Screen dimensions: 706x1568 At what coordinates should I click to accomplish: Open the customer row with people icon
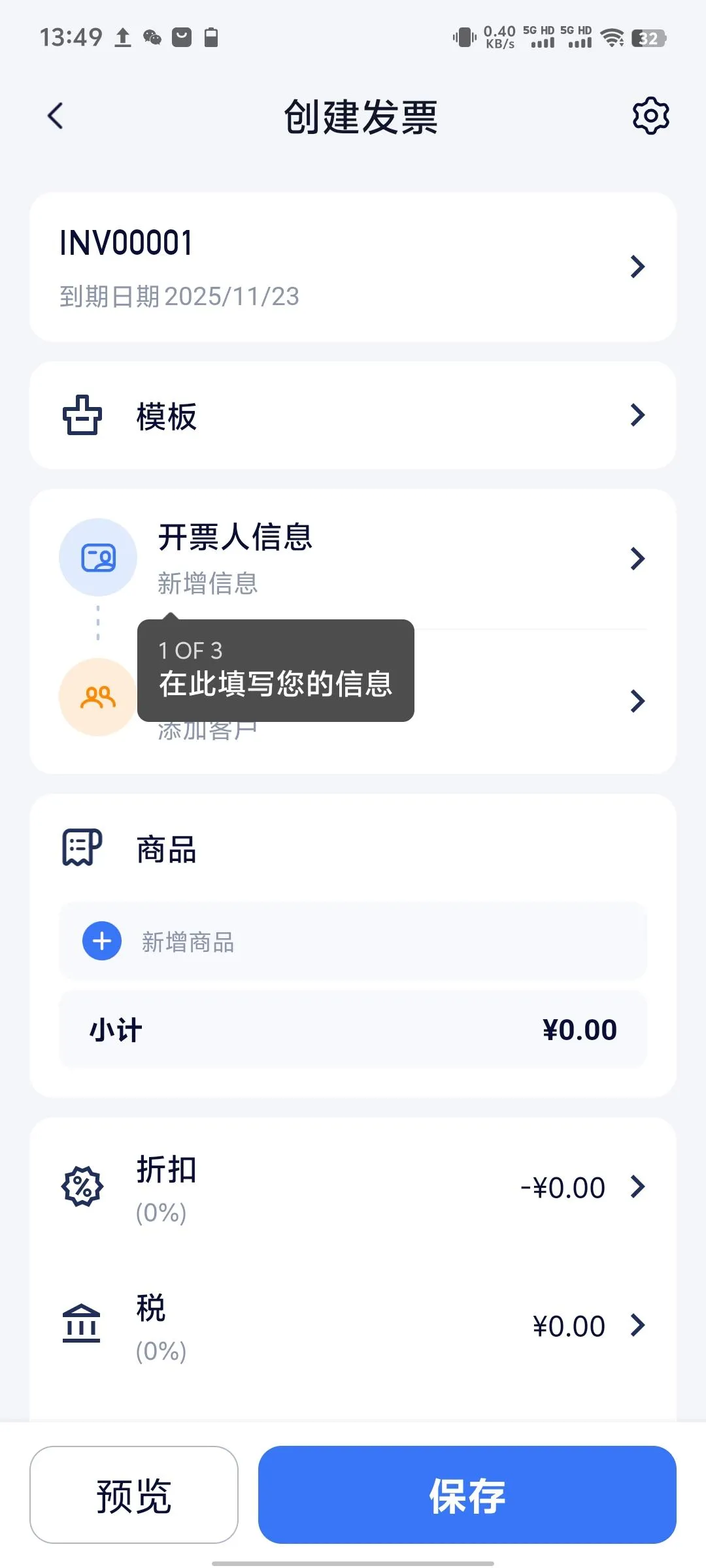pos(523,700)
